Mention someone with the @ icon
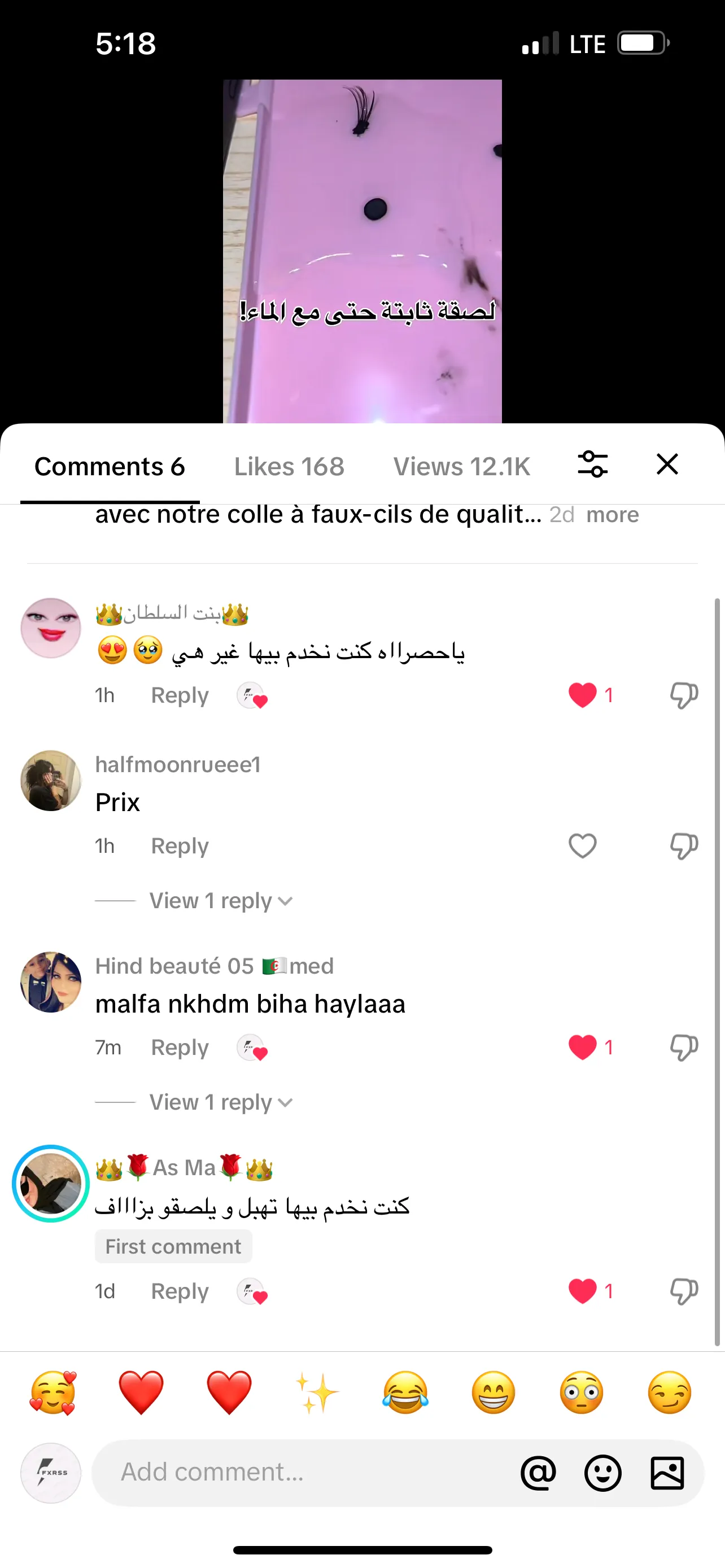The height and width of the screenshot is (1568, 725). pyautogui.click(x=538, y=1473)
